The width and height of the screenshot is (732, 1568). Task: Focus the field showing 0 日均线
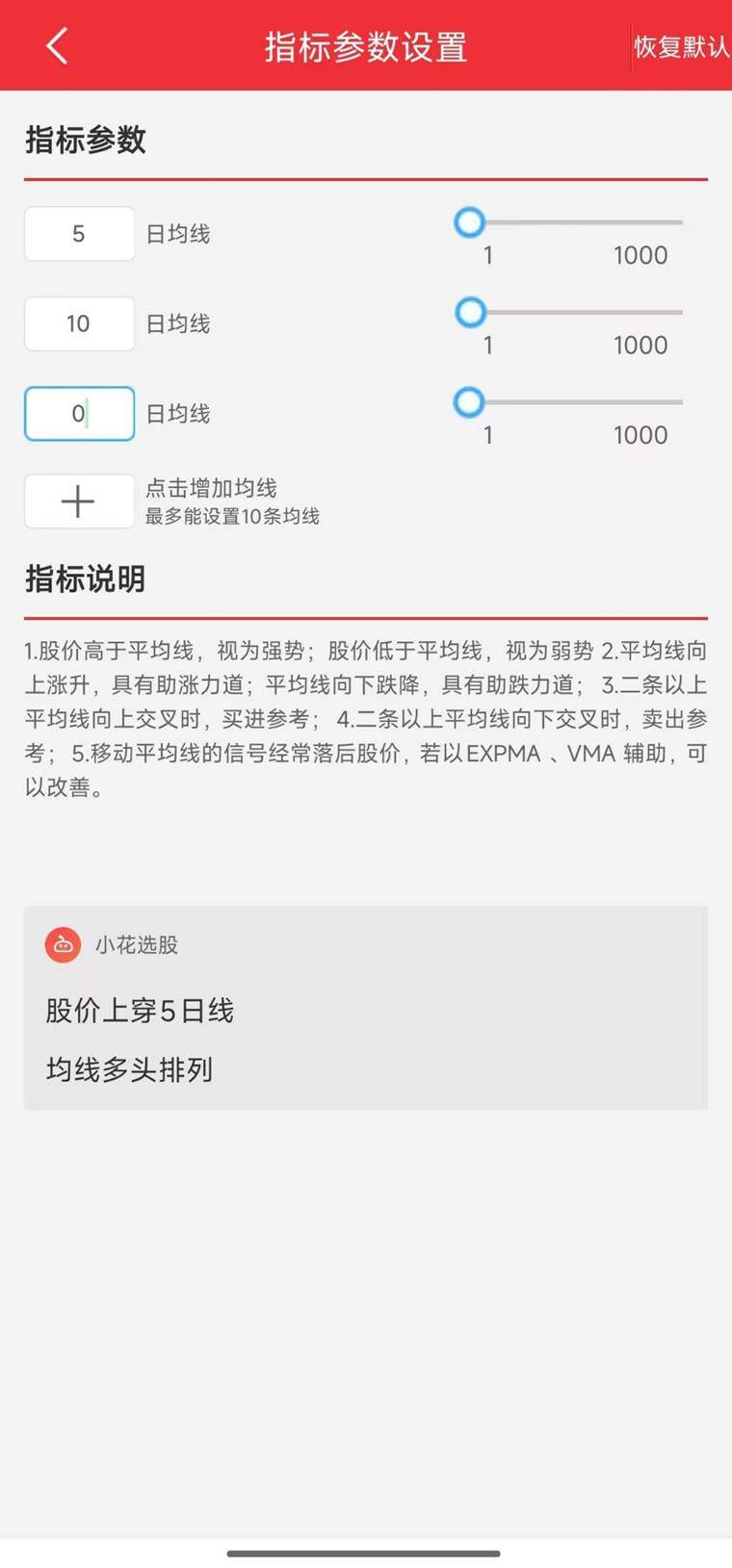[79, 414]
